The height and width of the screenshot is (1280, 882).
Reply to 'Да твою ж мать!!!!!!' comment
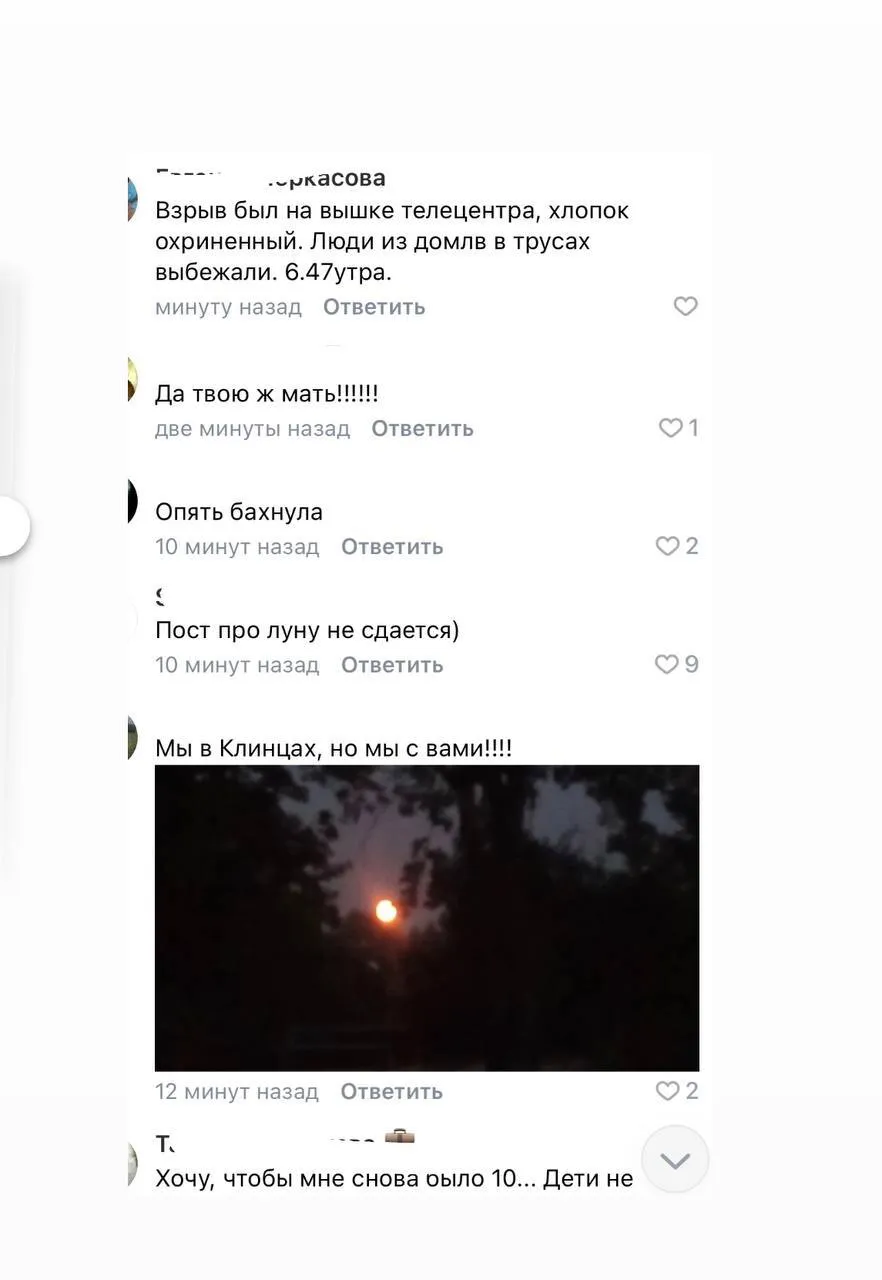pyautogui.click(x=422, y=429)
